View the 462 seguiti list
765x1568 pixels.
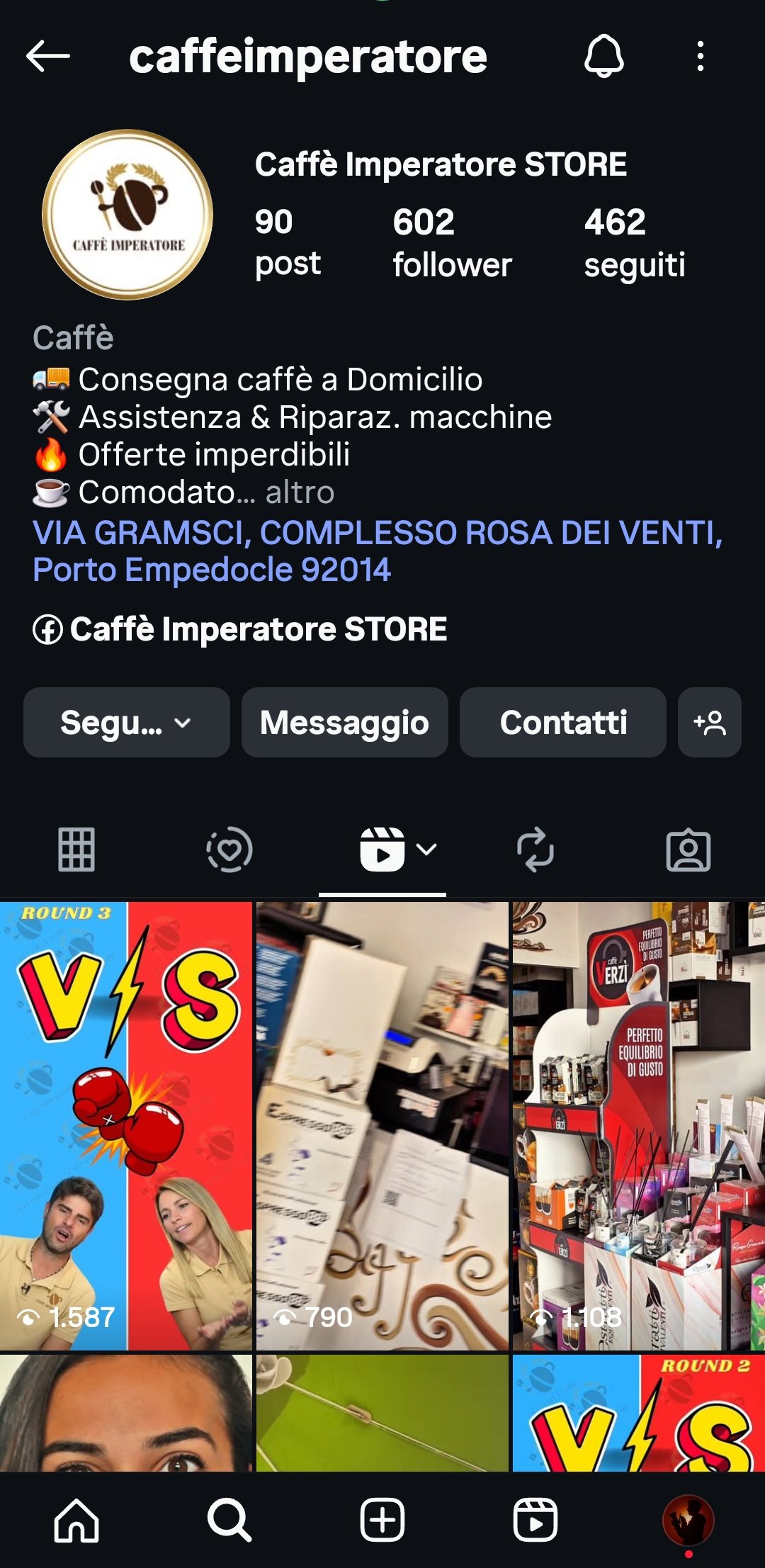pos(634,243)
